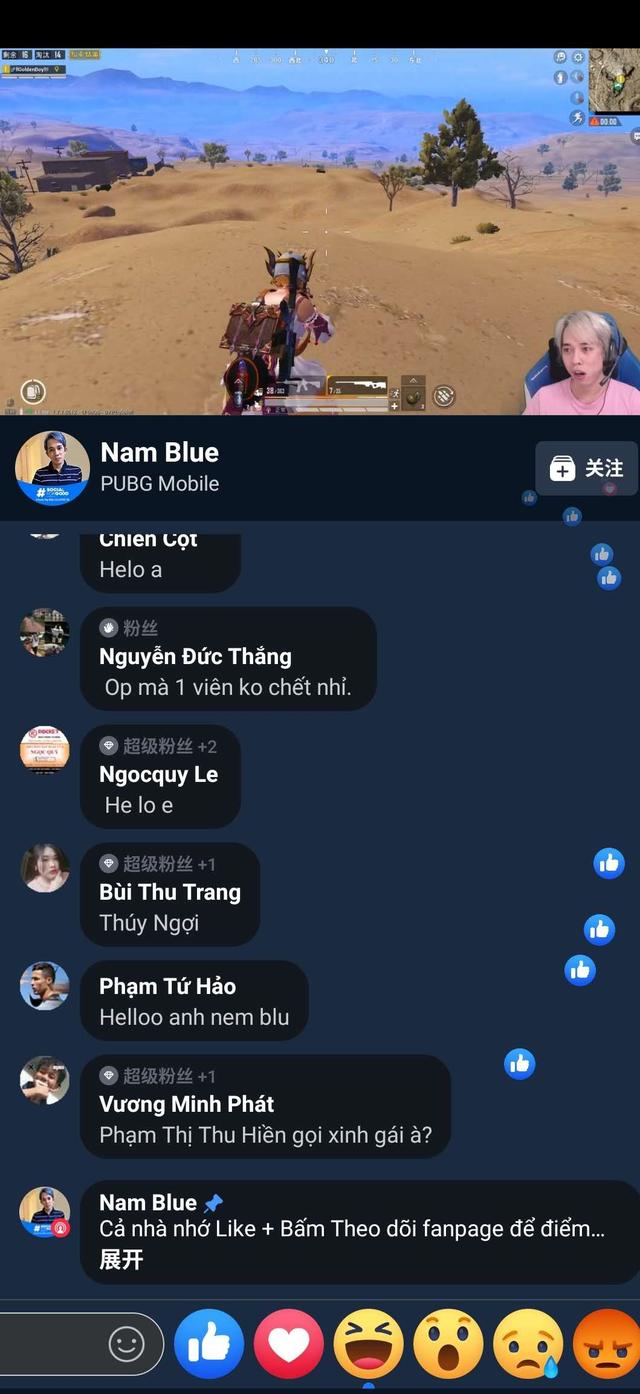Expand the pinned comment with 展开
Viewport: 640px width, 1394px height.
point(121,1260)
